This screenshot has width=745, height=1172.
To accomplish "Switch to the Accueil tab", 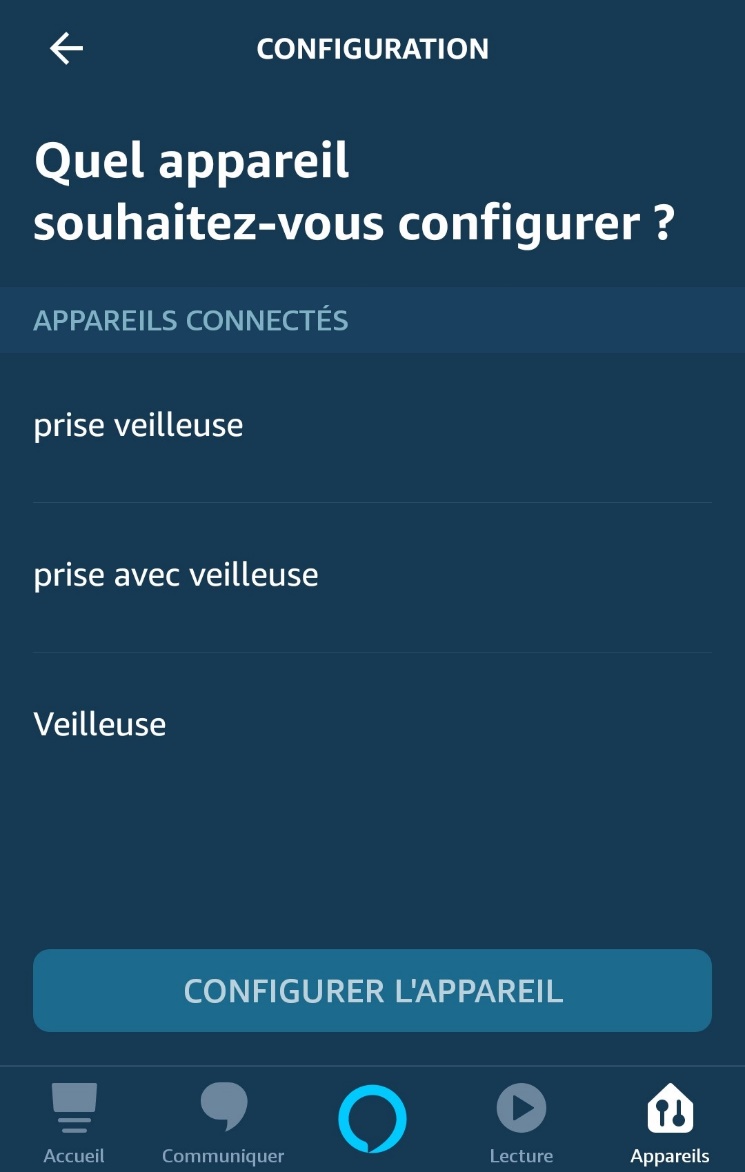I will 74,1123.
